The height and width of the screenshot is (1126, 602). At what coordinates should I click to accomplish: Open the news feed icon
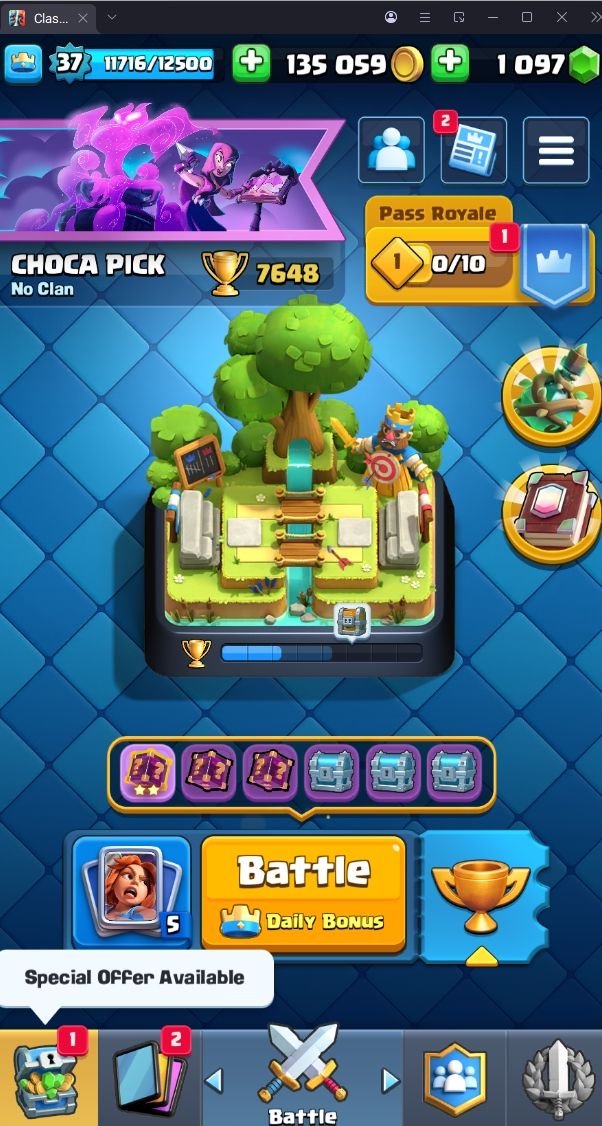[473, 150]
